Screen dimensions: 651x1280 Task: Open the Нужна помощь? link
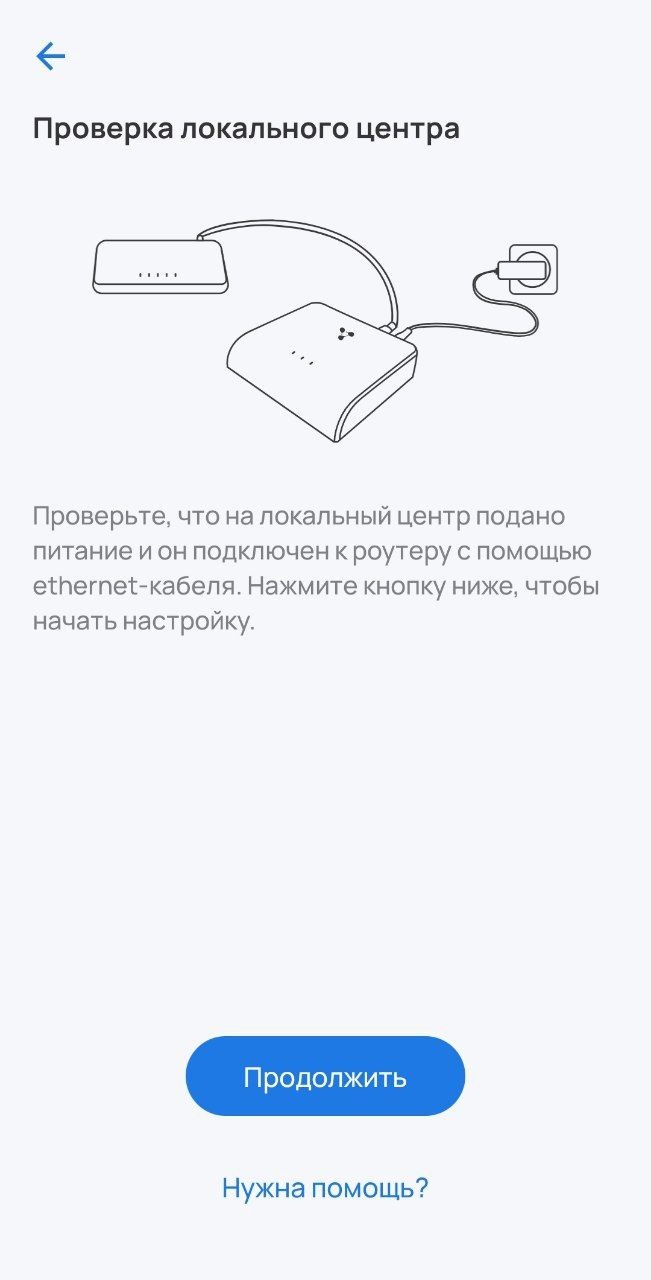pyautogui.click(x=325, y=1188)
